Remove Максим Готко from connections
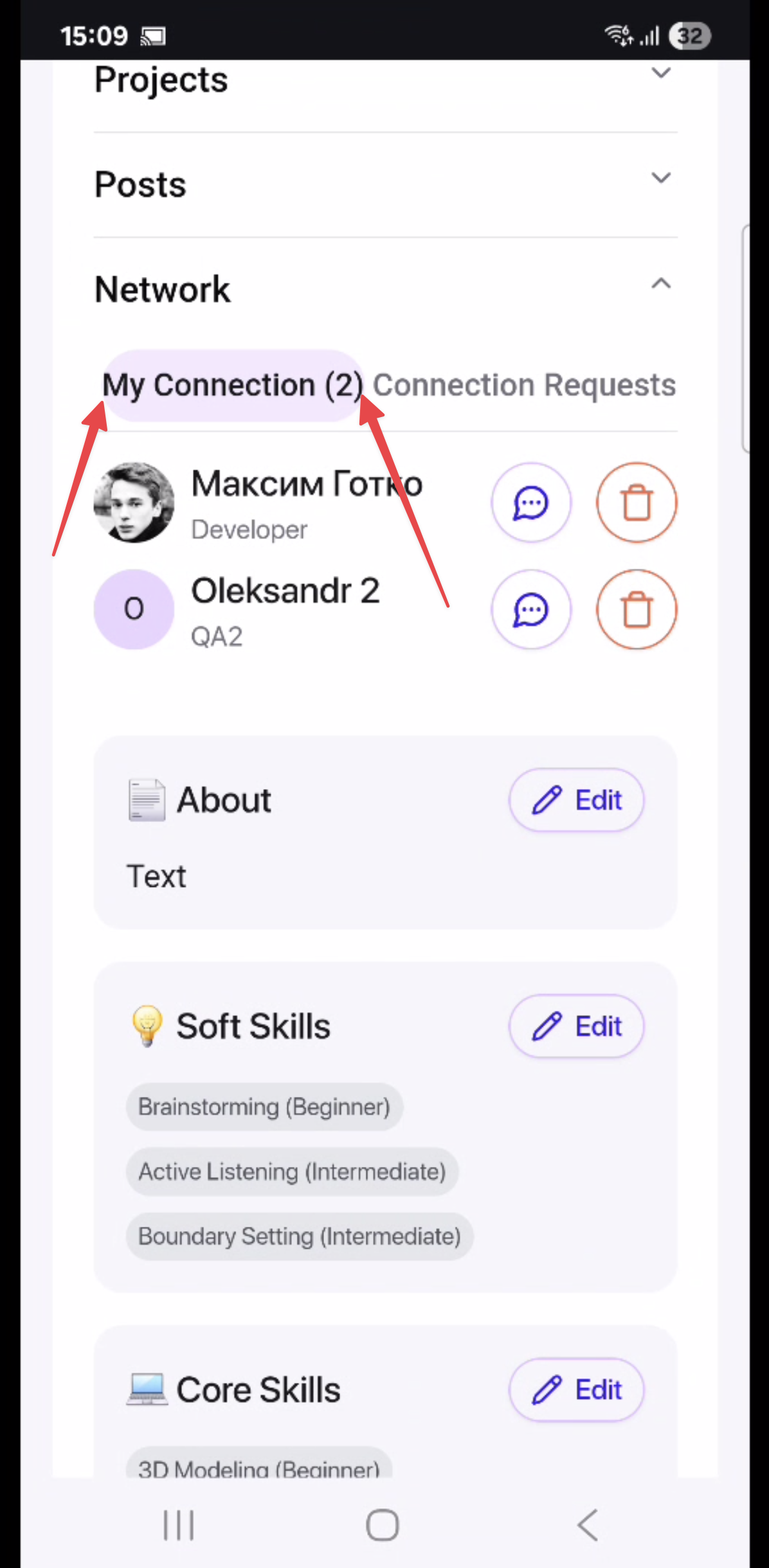The height and width of the screenshot is (1568, 769). 637,503
